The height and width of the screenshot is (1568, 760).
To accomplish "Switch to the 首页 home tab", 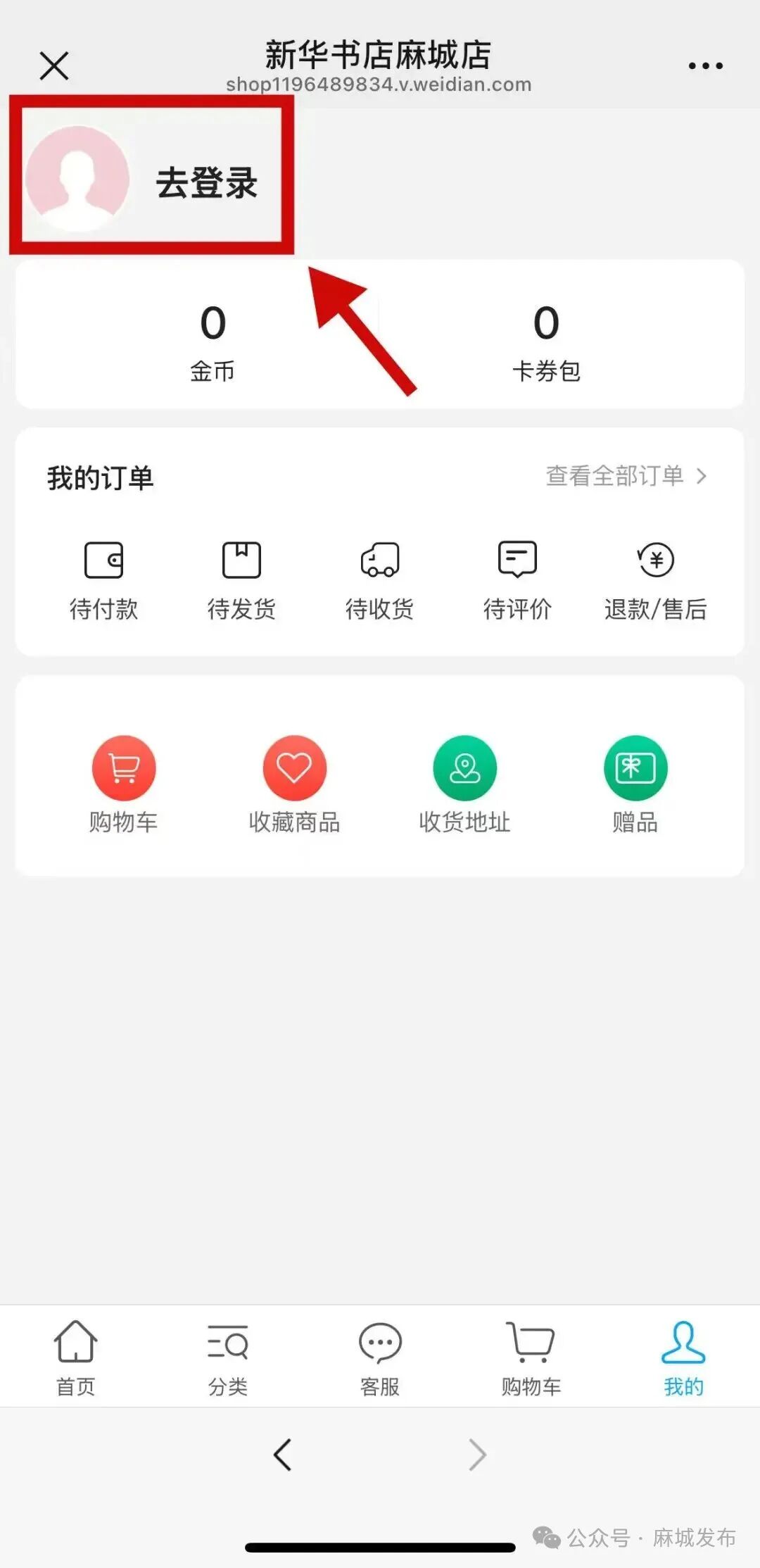I will pyautogui.click(x=75, y=1355).
